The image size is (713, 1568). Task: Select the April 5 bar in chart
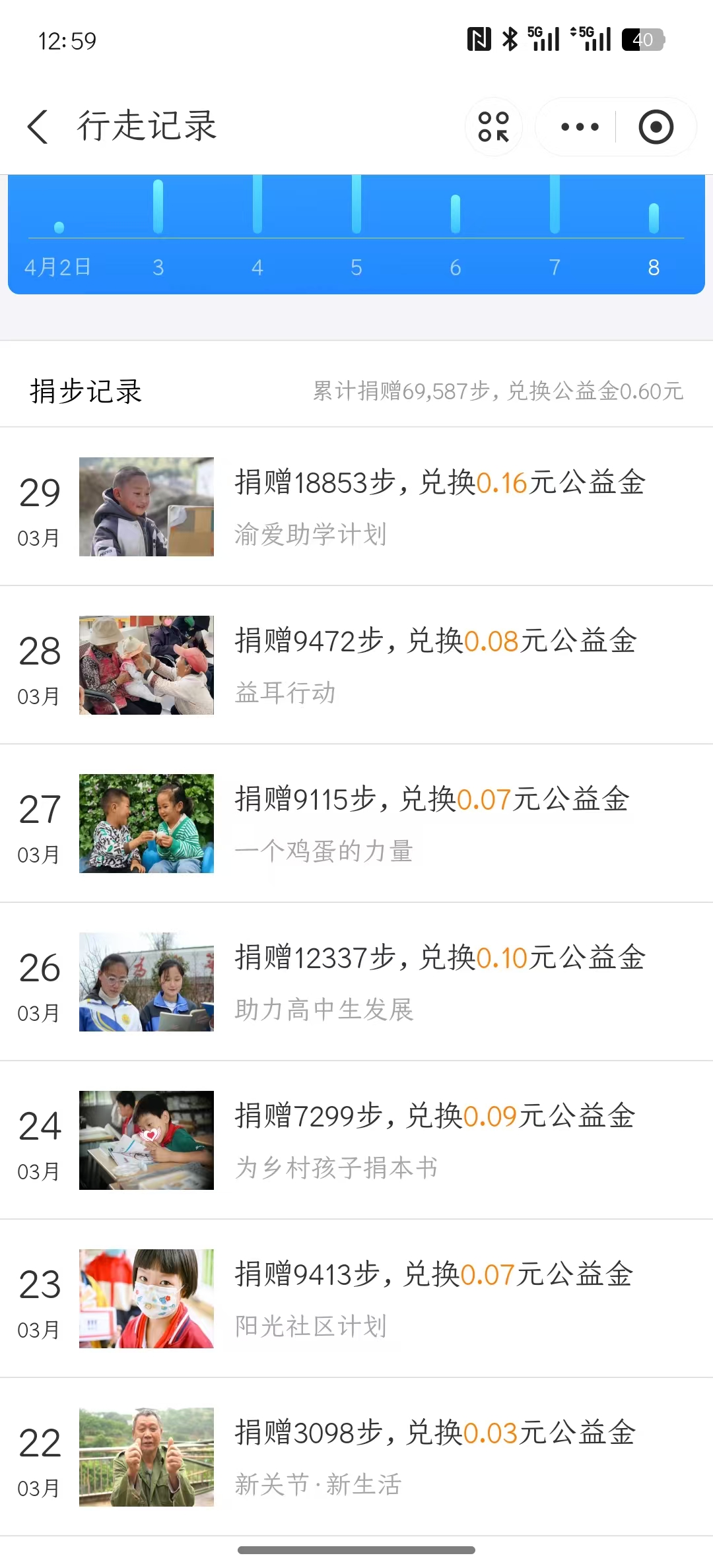tap(356, 205)
